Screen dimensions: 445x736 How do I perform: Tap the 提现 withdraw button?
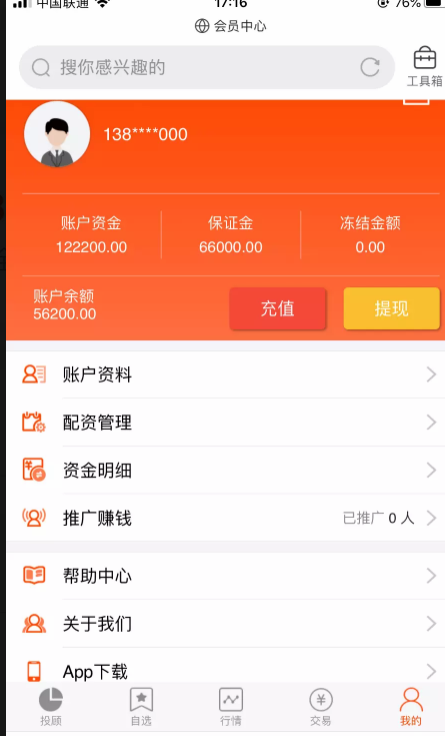(x=391, y=308)
